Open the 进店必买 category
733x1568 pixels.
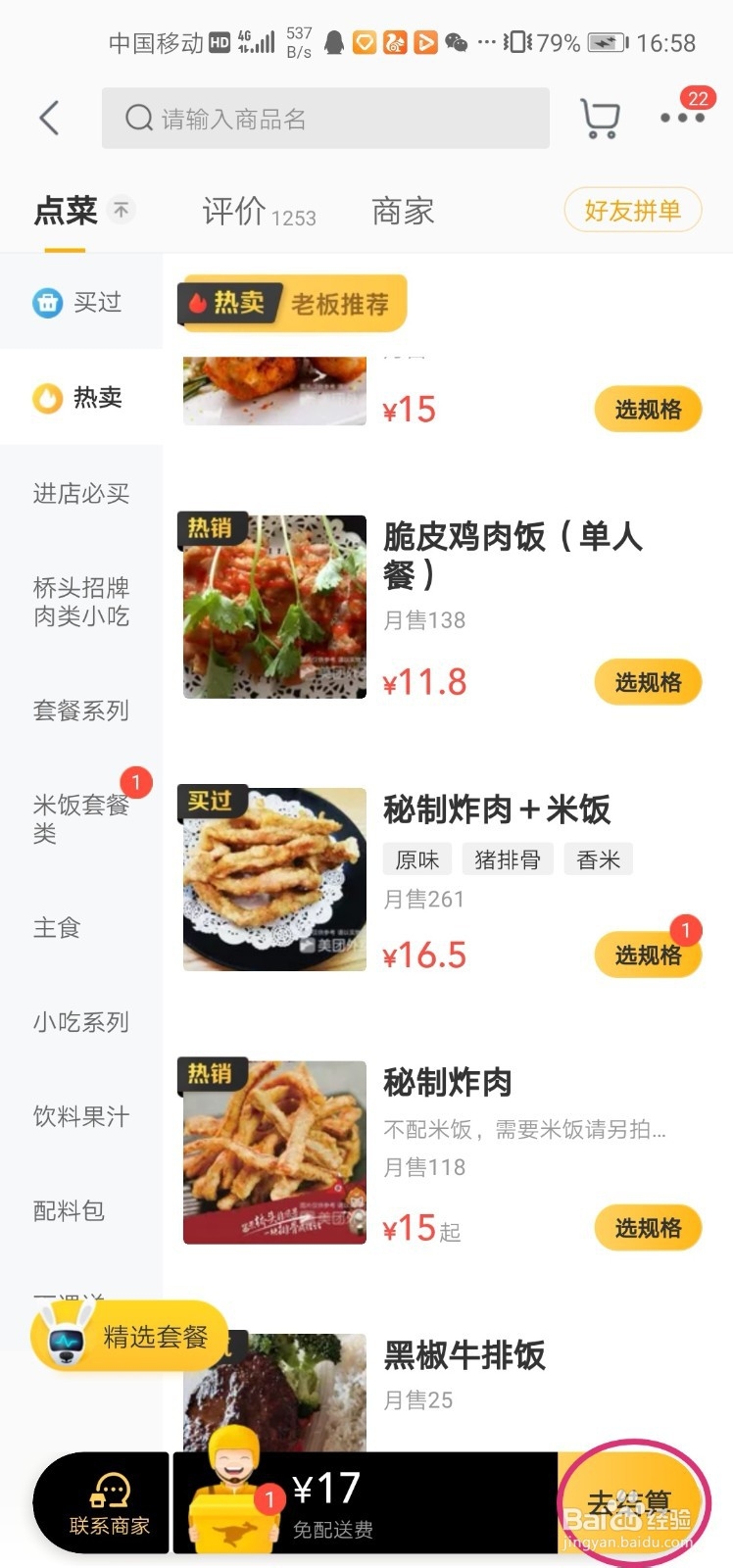tap(81, 493)
